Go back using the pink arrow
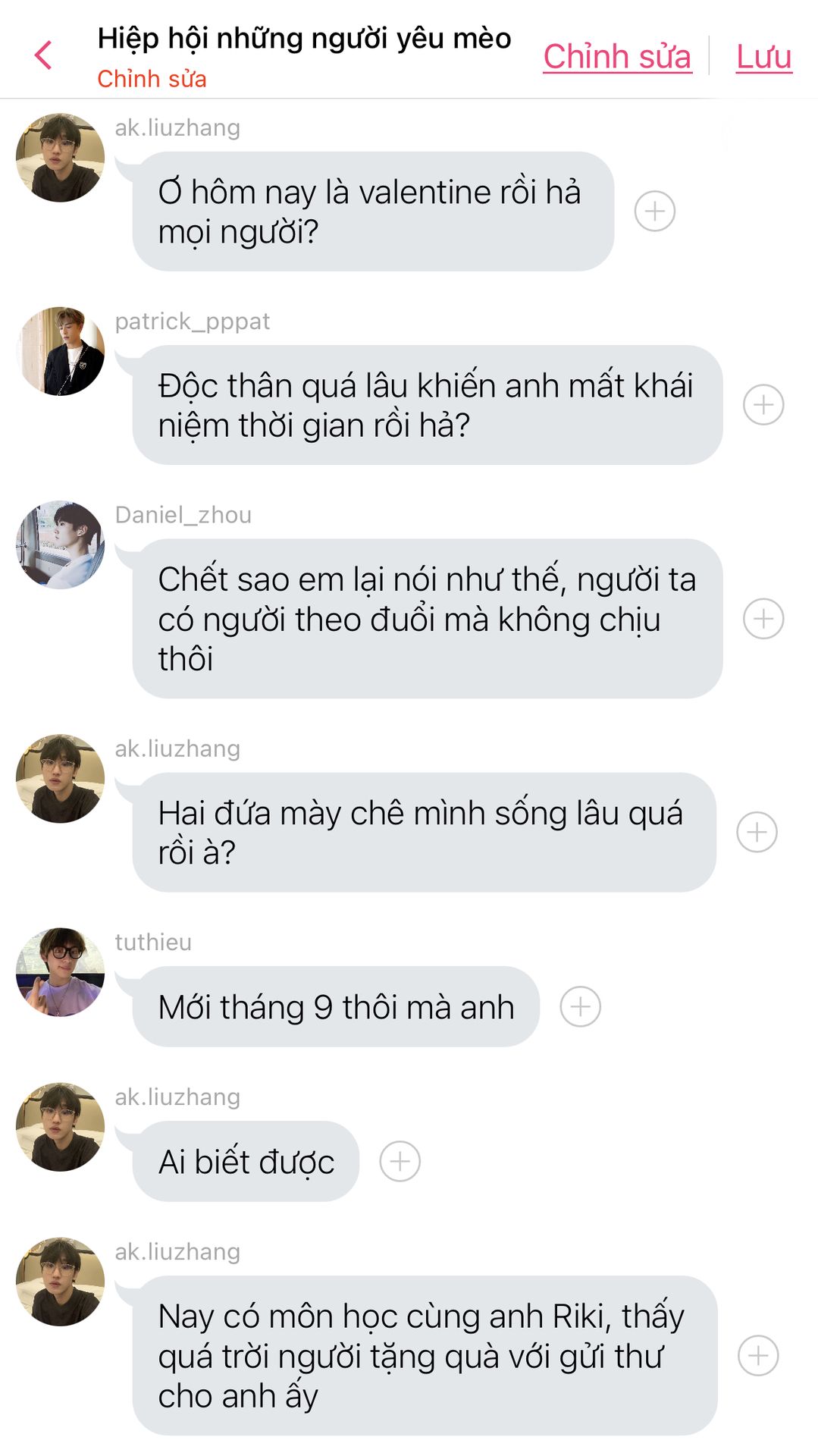This screenshot has height=1456, width=818. click(43, 55)
